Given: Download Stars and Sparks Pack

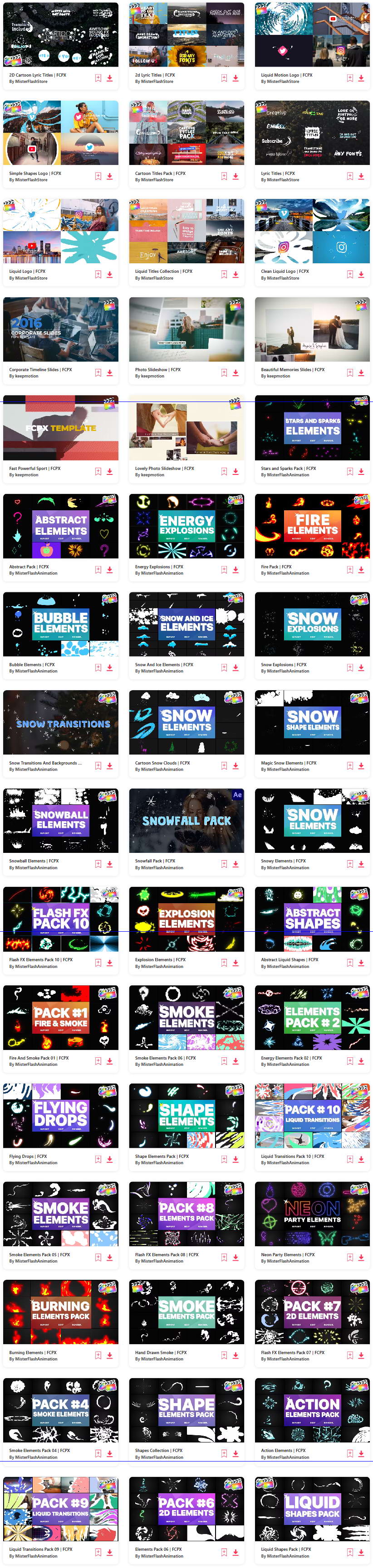Looking at the screenshot, I should pos(361,471).
